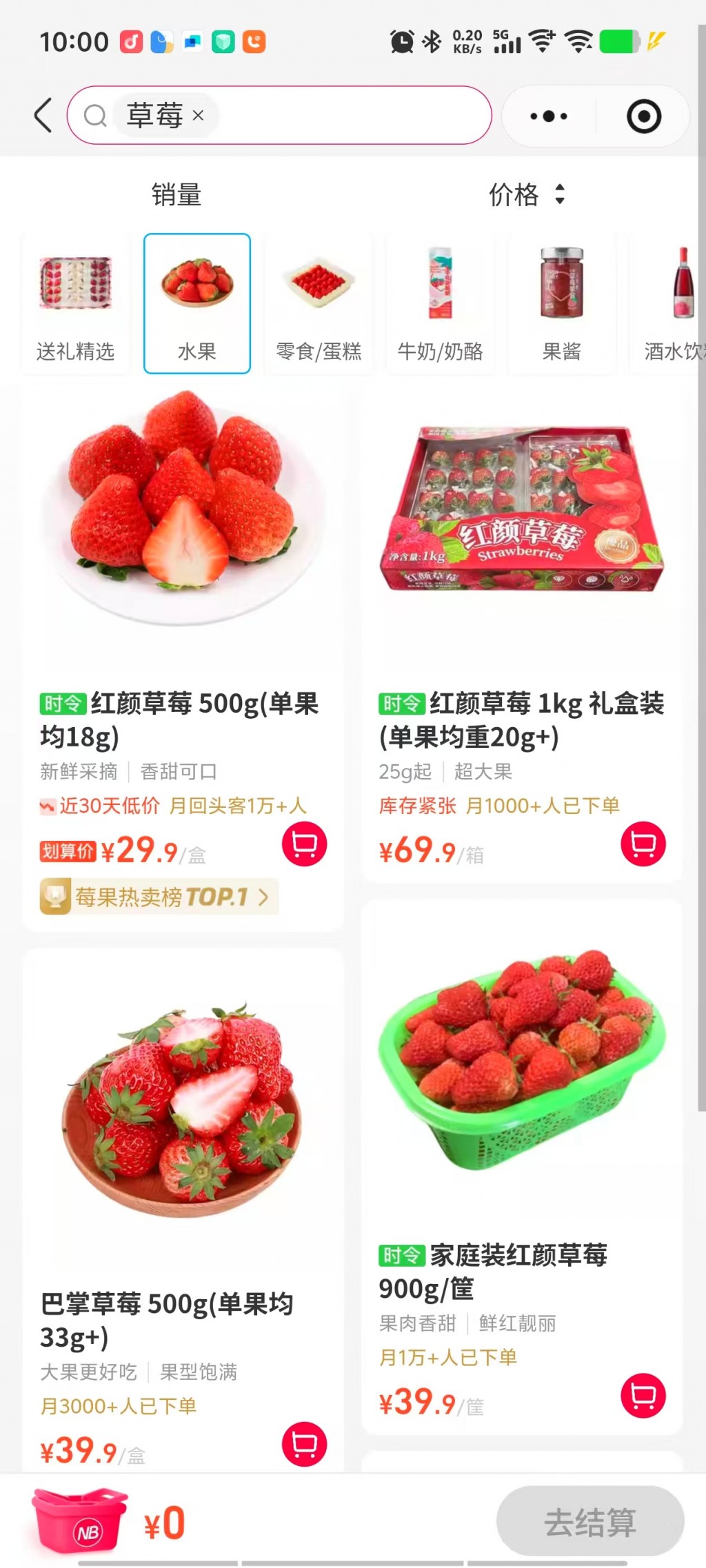Go back using the back arrow
706x1568 pixels.
click(43, 115)
